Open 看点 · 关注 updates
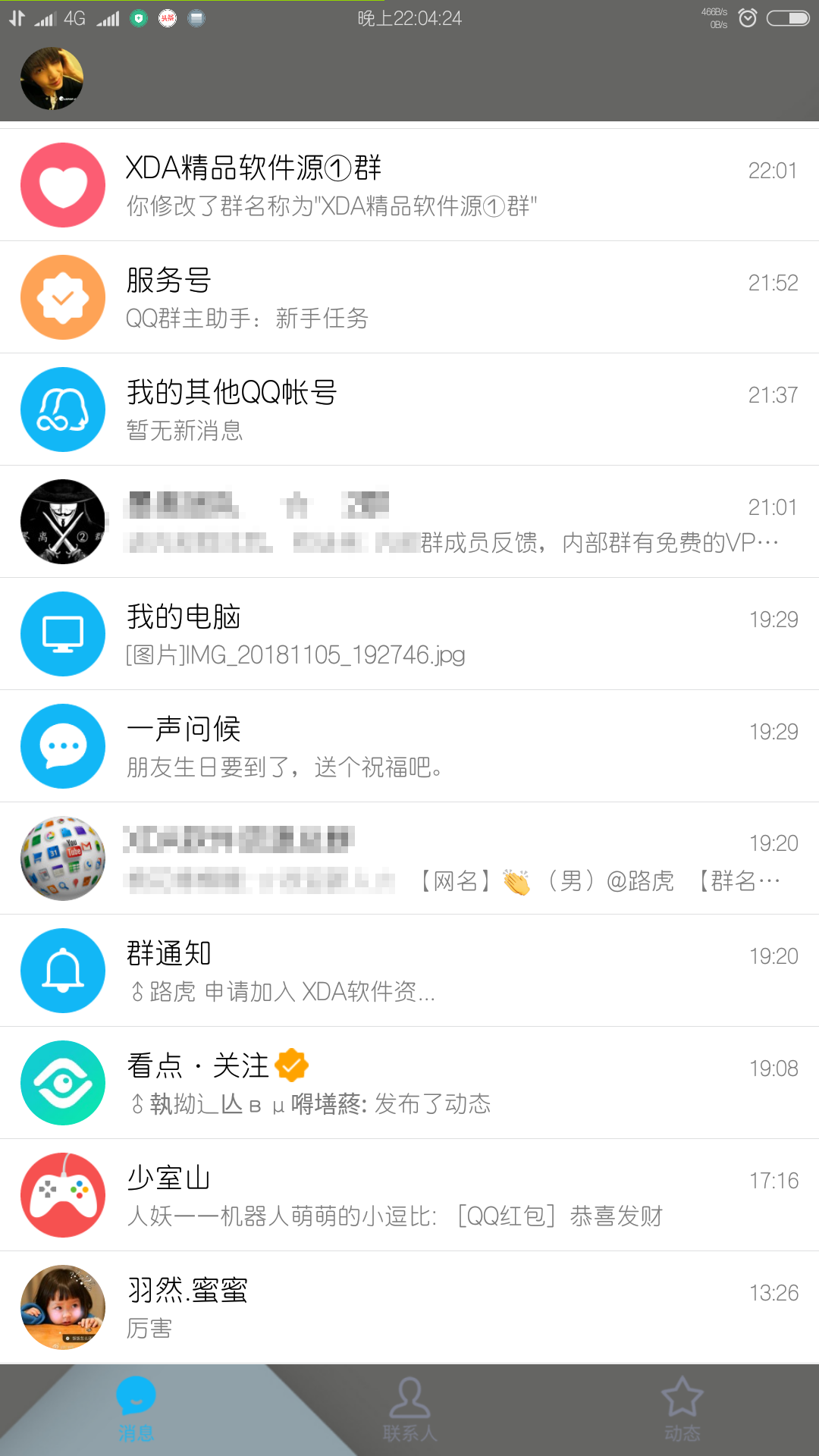This screenshot has width=819, height=1456. [409, 1083]
